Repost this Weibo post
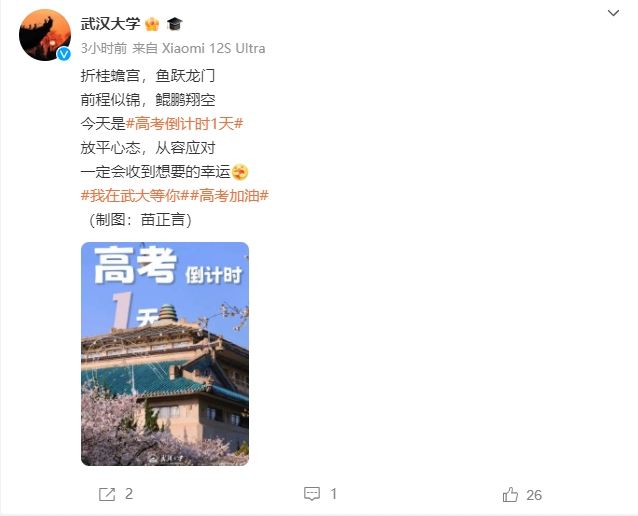Viewport: 638px width, 516px height. tap(116, 494)
